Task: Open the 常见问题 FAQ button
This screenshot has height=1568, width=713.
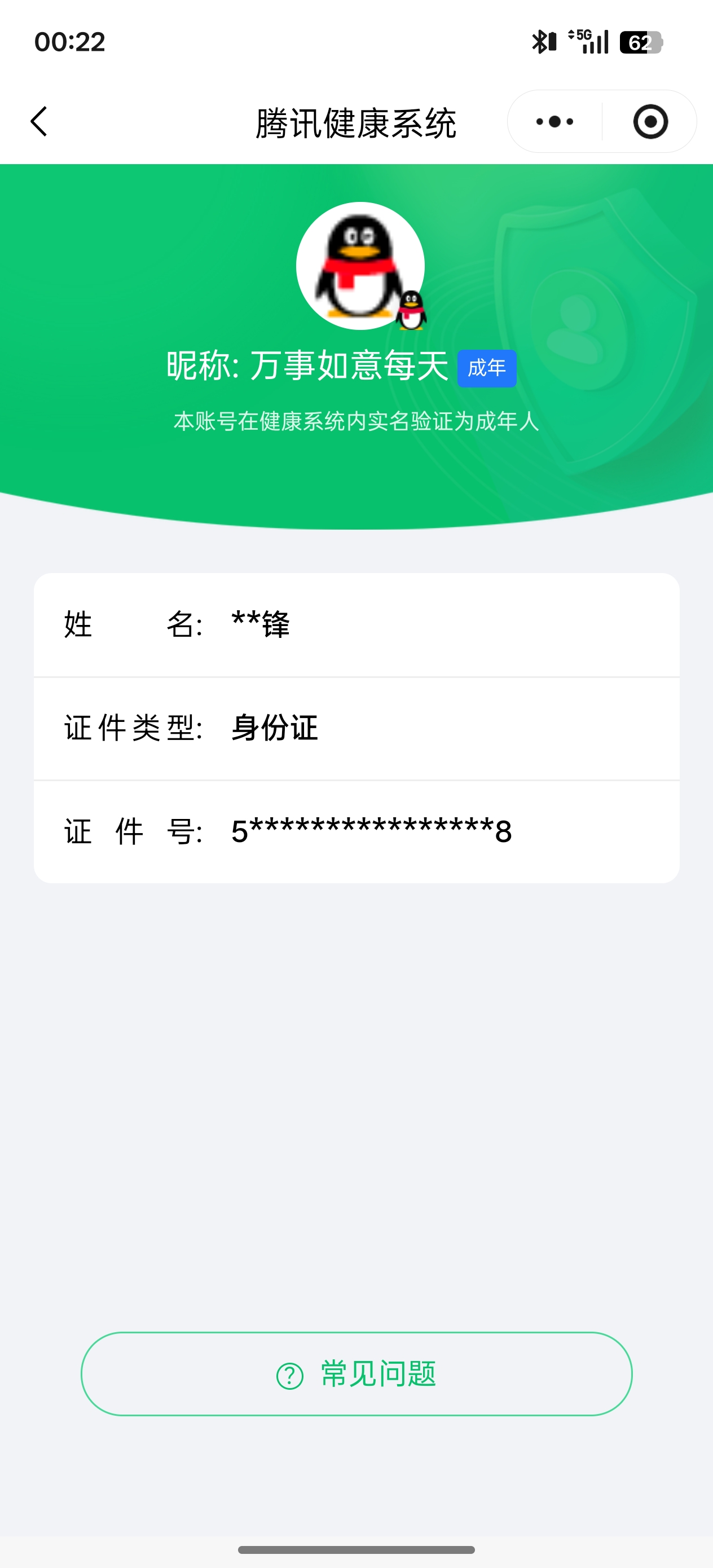Action: (356, 1374)
